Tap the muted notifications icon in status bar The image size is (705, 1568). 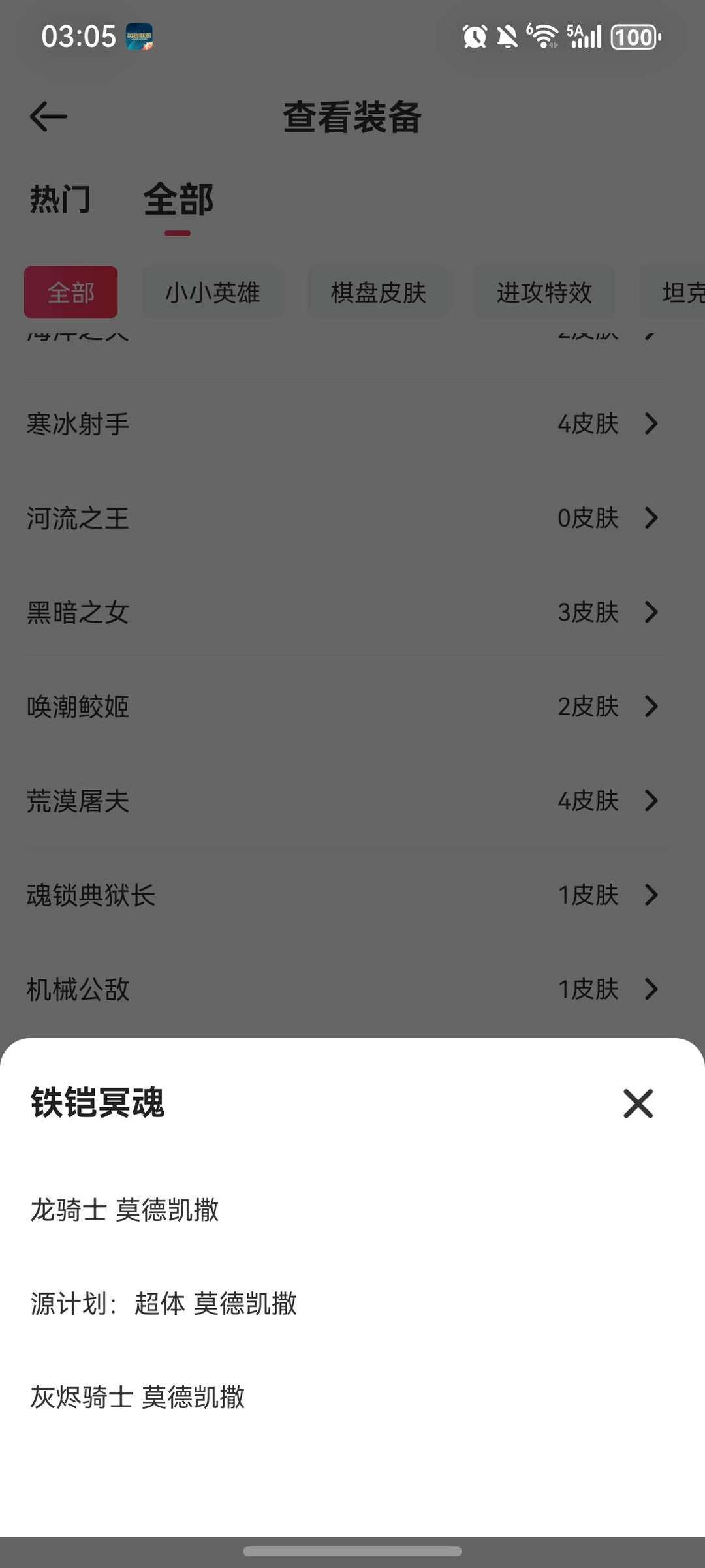pyautogui.click(x=506, y=38)
